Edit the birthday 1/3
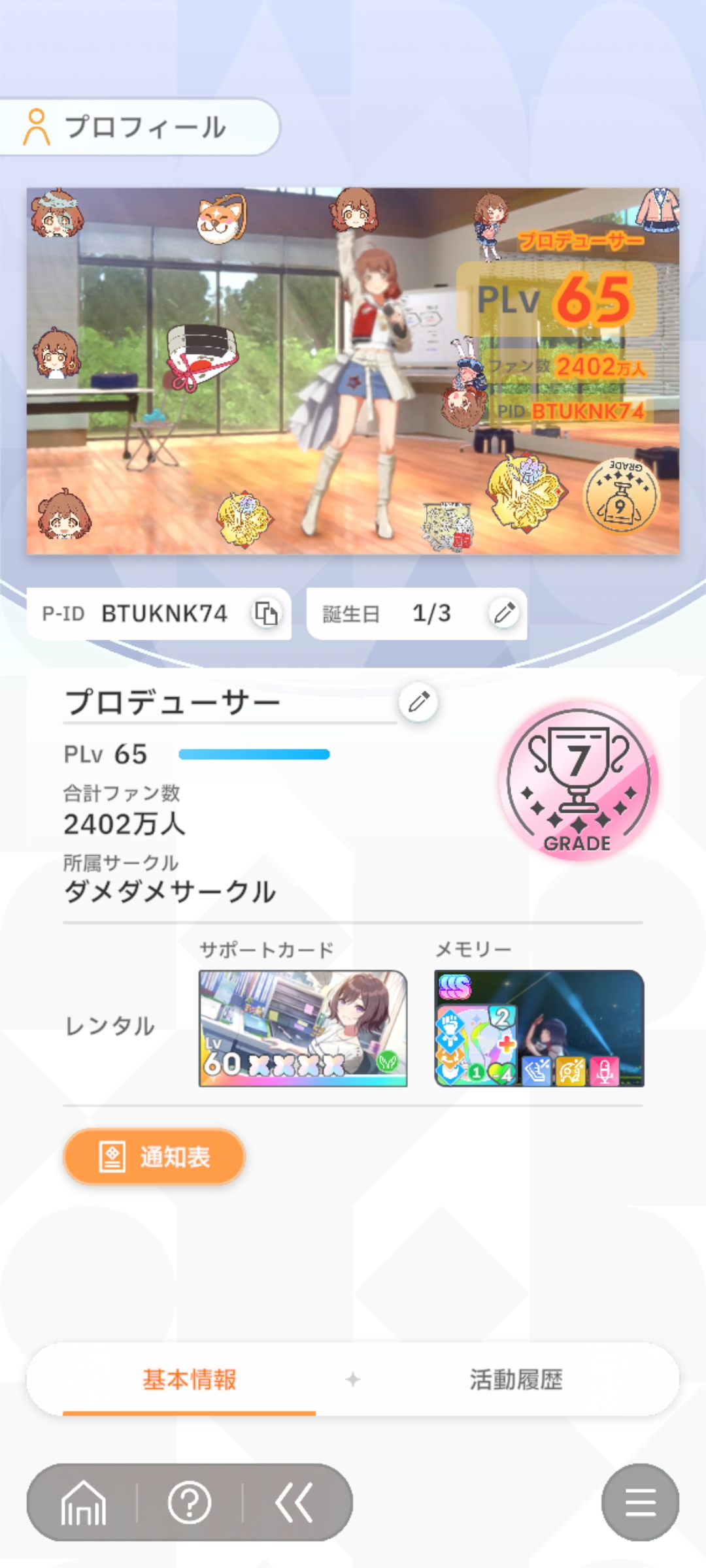 504,613
